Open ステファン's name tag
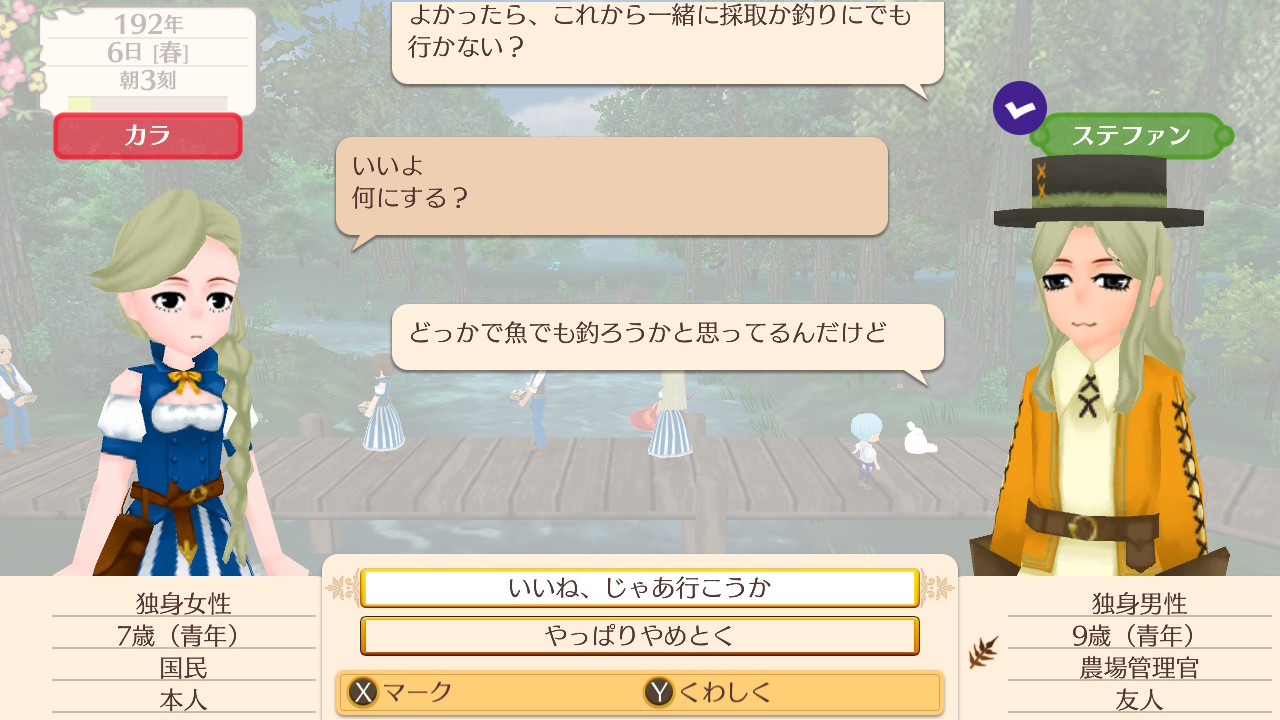 coord(1130,136)
